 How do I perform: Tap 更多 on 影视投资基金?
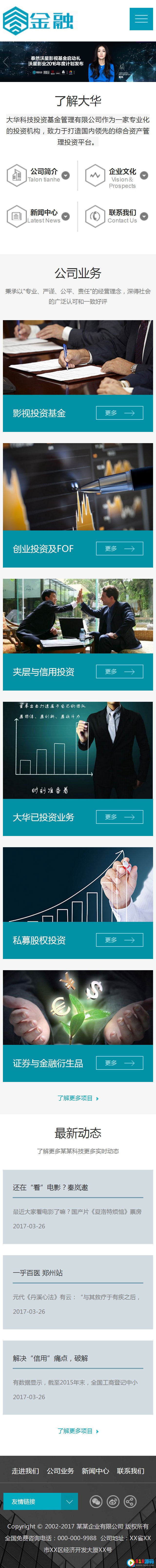pyautogui.click(x=119, y=413)
